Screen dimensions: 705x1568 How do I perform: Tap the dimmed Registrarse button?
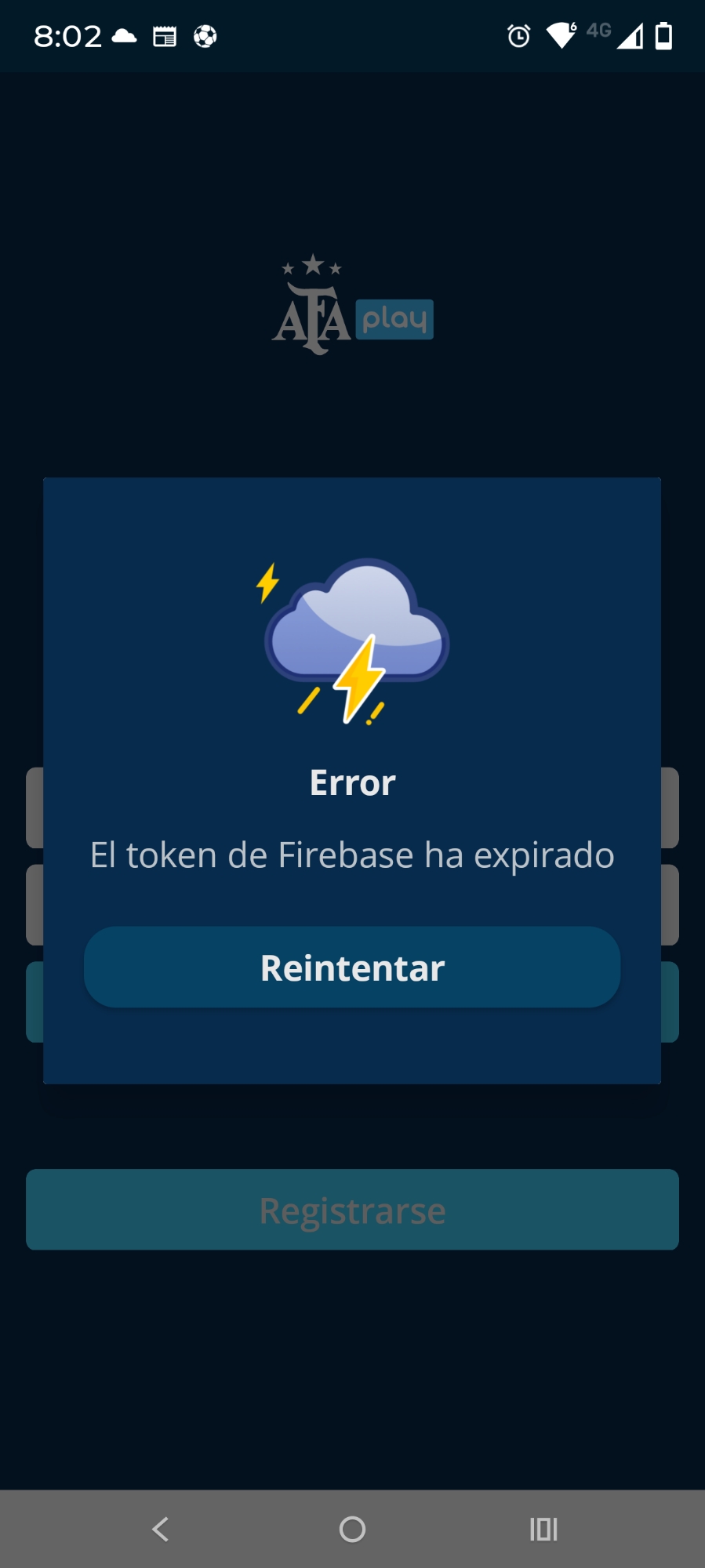[x=352, y=1210]
